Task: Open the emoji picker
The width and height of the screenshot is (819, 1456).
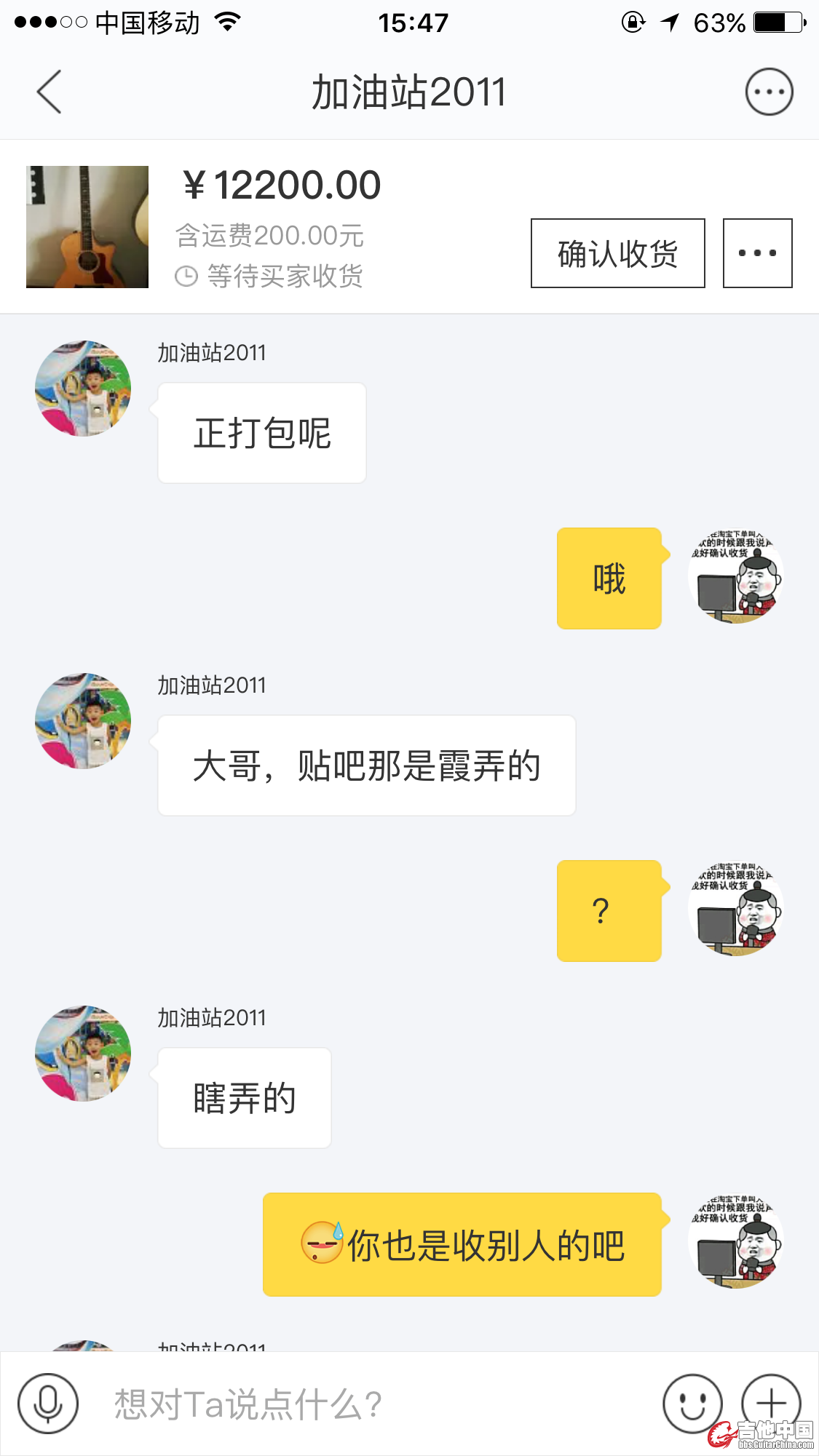Action: [692, 1404]
